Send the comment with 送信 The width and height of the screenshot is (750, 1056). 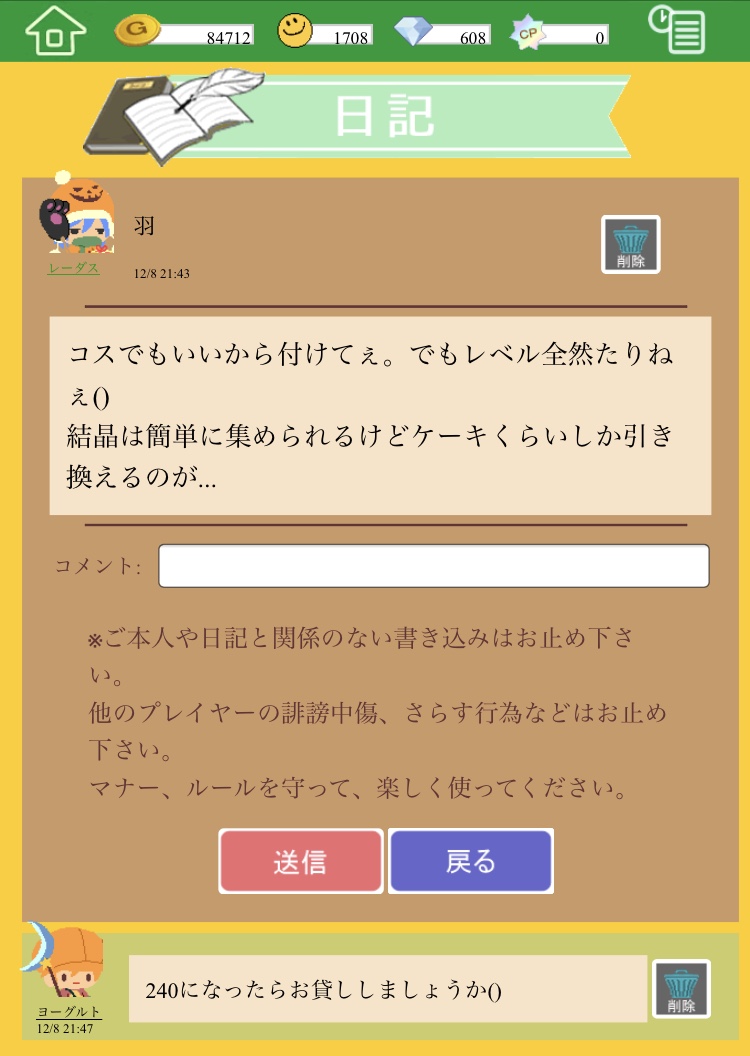point(301,861)
